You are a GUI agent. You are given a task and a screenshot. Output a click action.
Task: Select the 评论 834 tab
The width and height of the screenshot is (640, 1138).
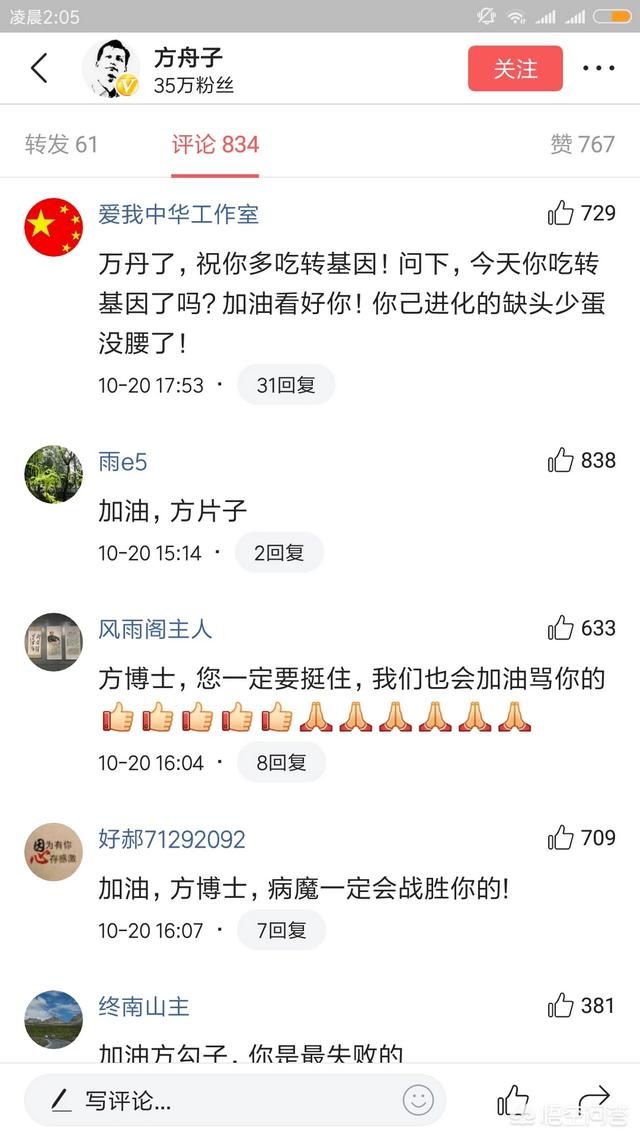[x=215, y=144]
